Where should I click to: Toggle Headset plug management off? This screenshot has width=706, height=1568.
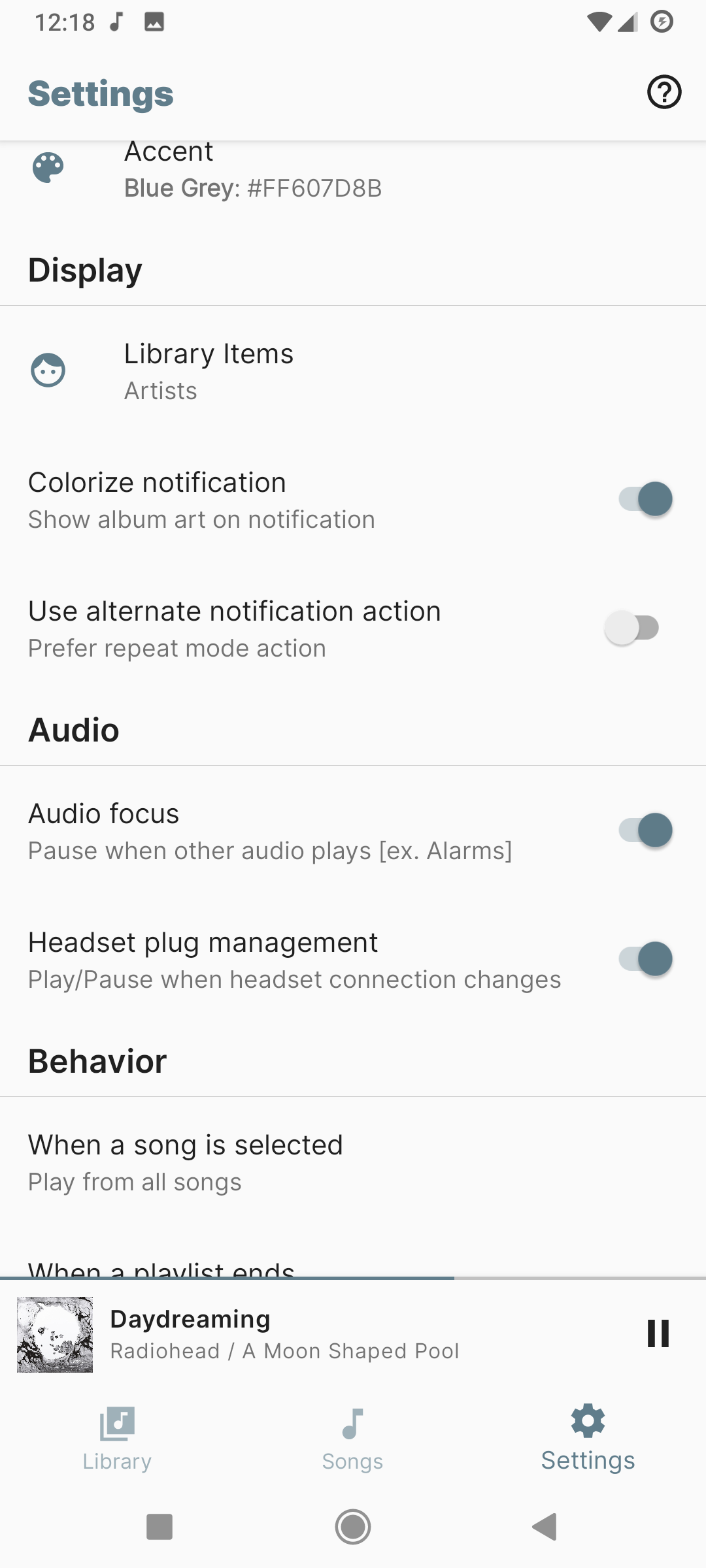(645, 960)
